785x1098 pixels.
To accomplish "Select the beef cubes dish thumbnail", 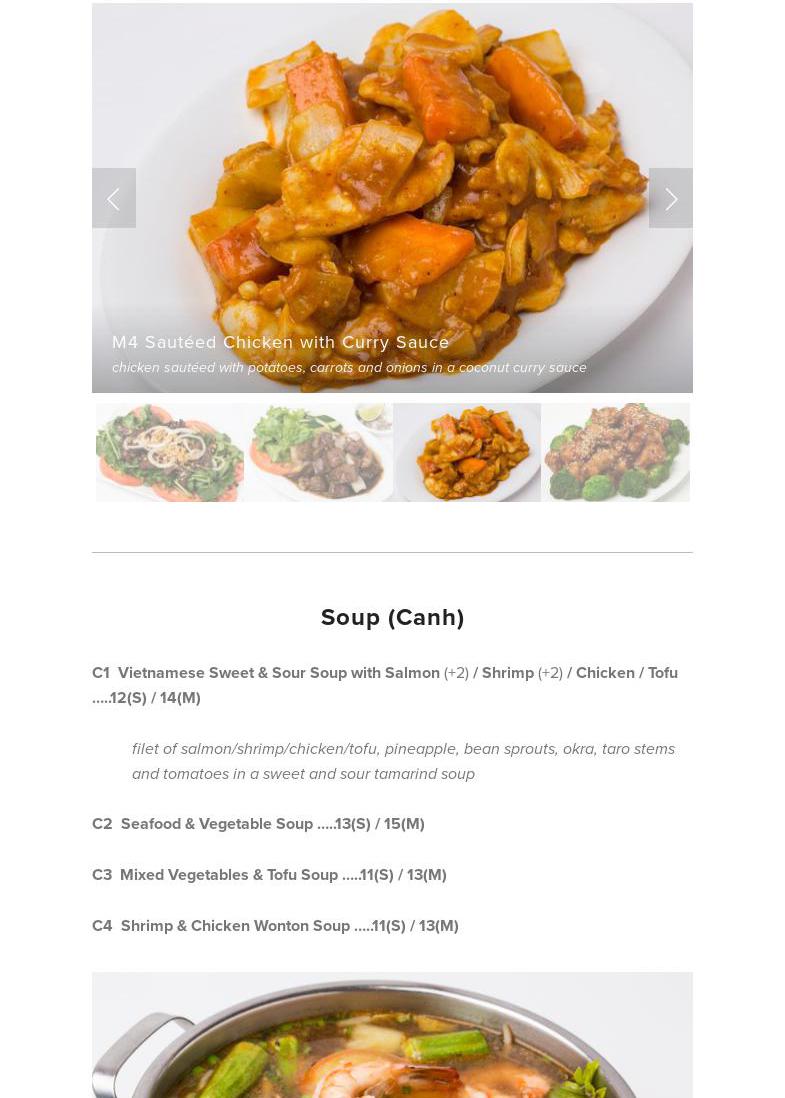I will [319, 452].
